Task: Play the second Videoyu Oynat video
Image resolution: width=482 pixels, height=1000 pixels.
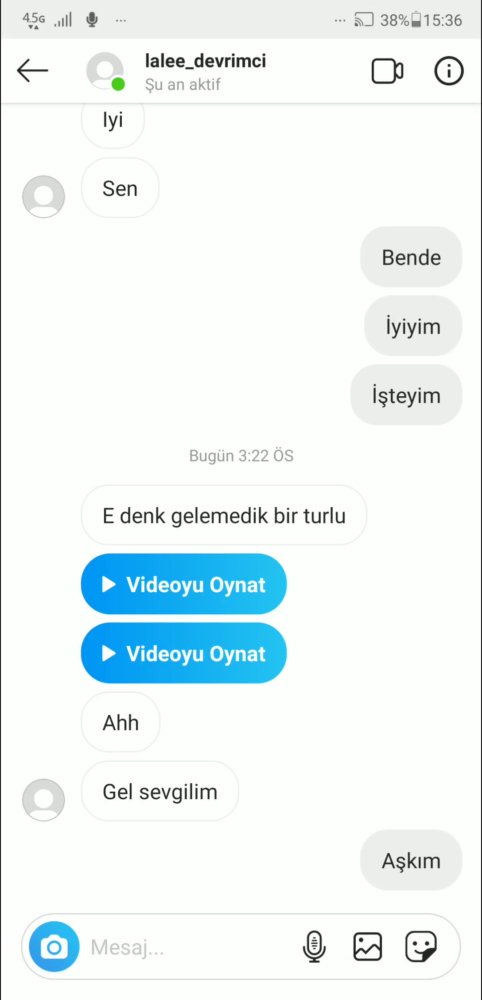Action: click(184, 653)
